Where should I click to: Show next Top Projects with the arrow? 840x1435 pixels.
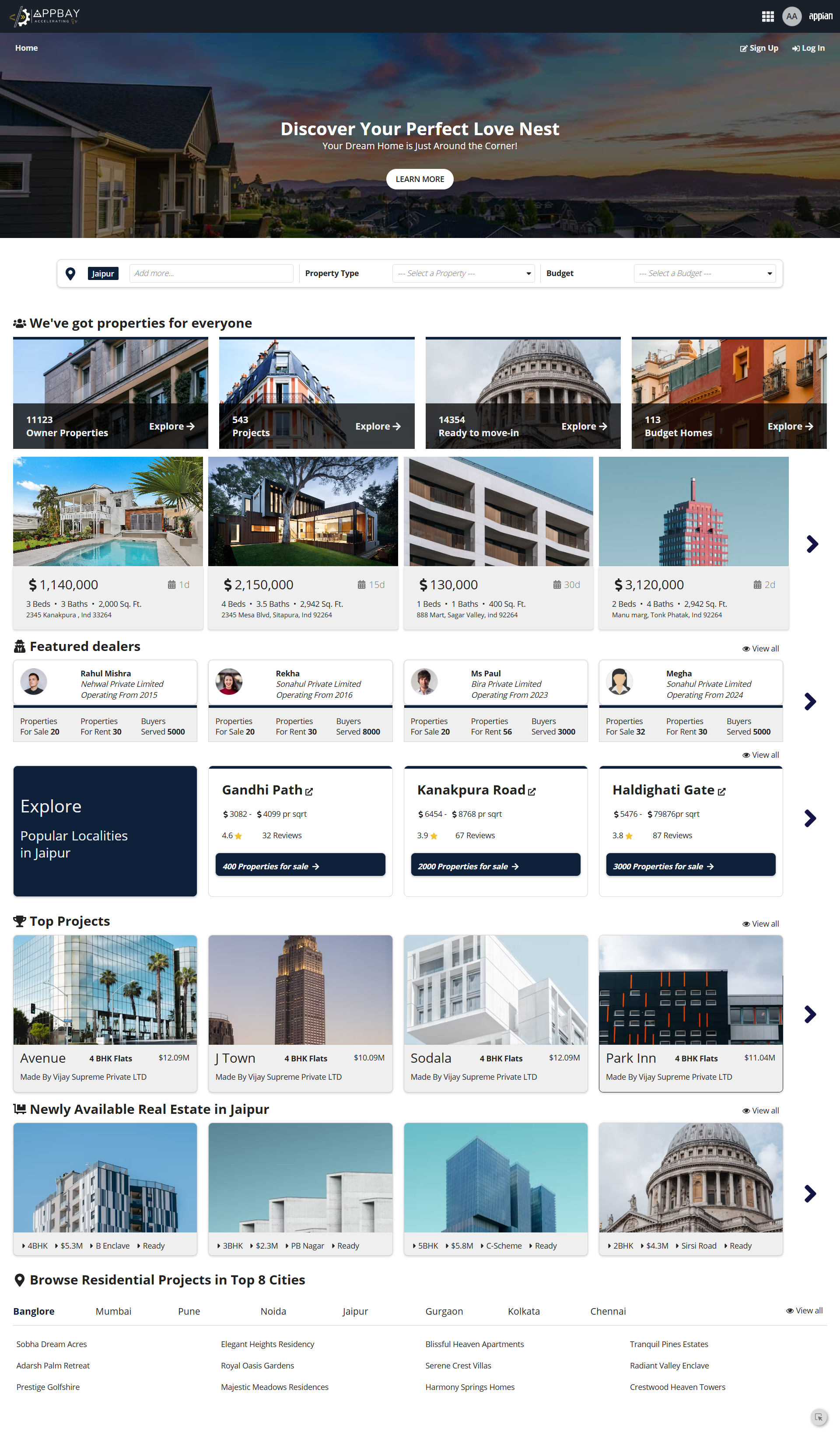click(810, 1014)
